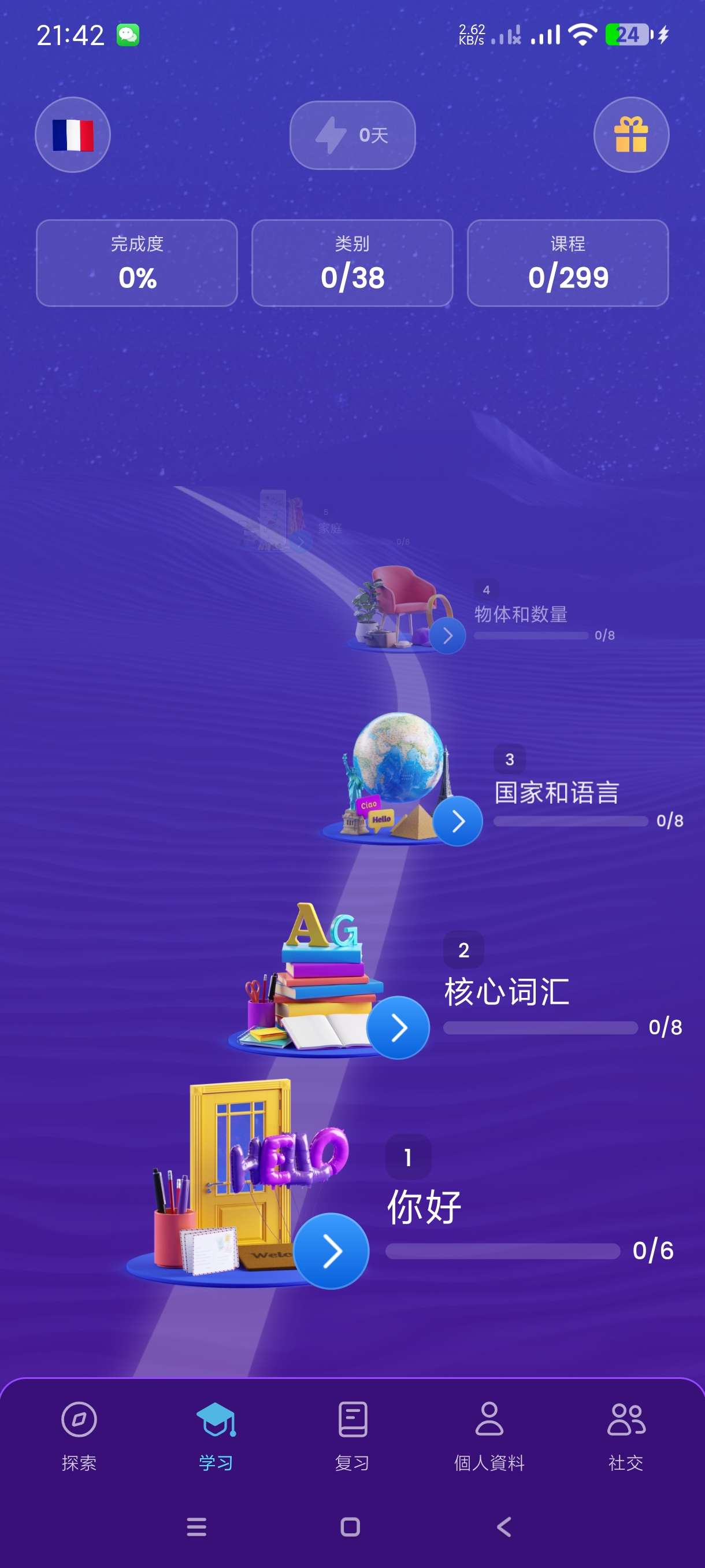Select the 学习 tab
This screenshot has width=705, height=1568.
[216, 1436]
